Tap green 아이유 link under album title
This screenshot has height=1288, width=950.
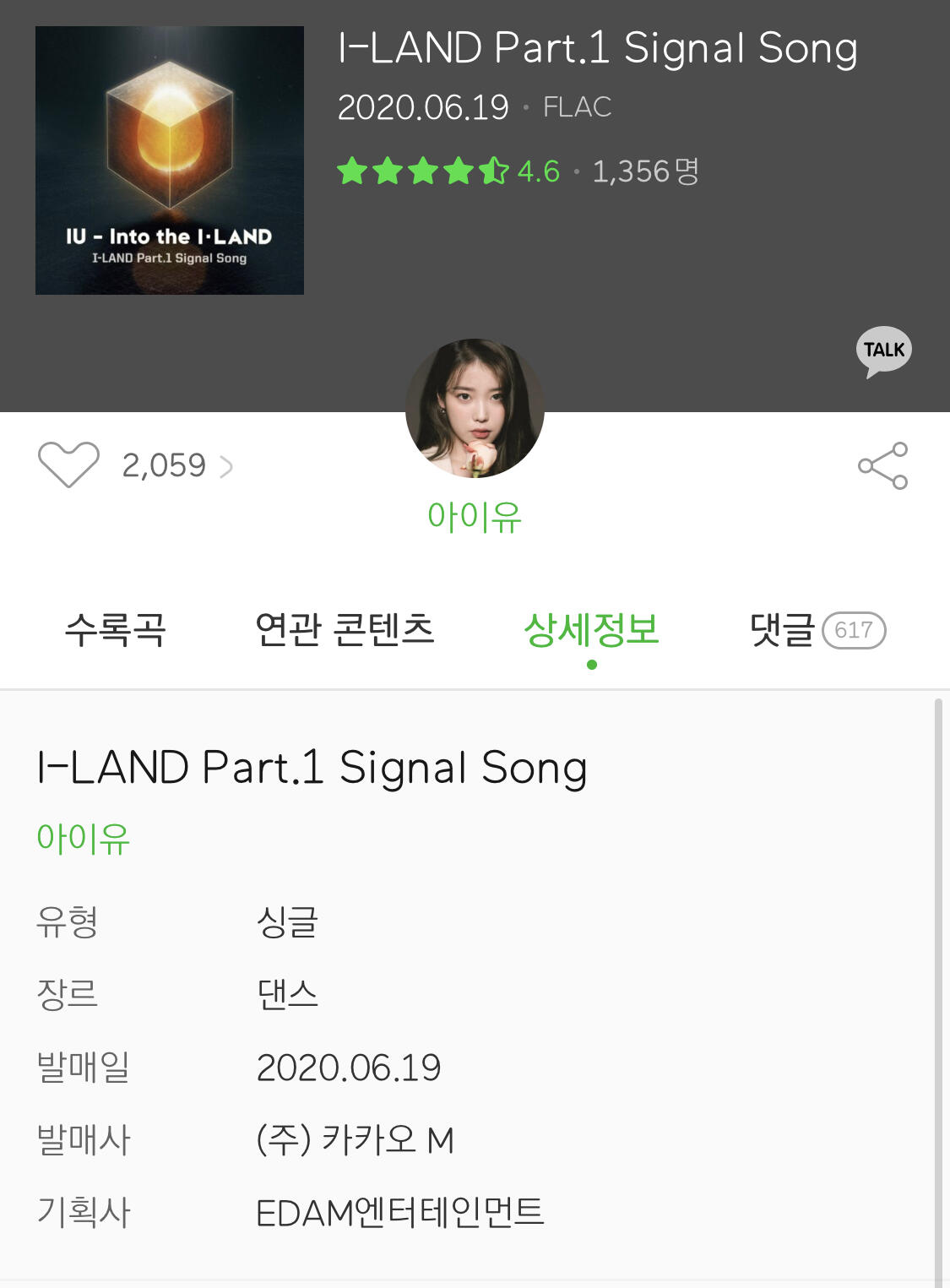tap(84, 839)
